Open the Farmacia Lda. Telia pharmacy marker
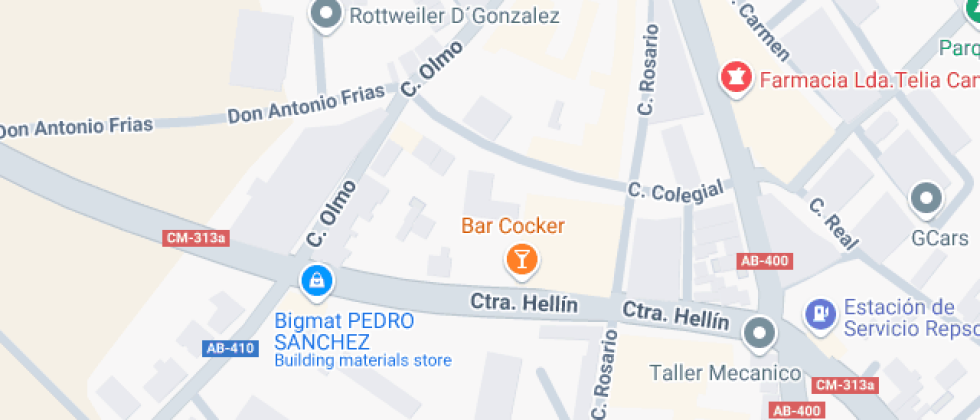 click(x=737, y=77)
